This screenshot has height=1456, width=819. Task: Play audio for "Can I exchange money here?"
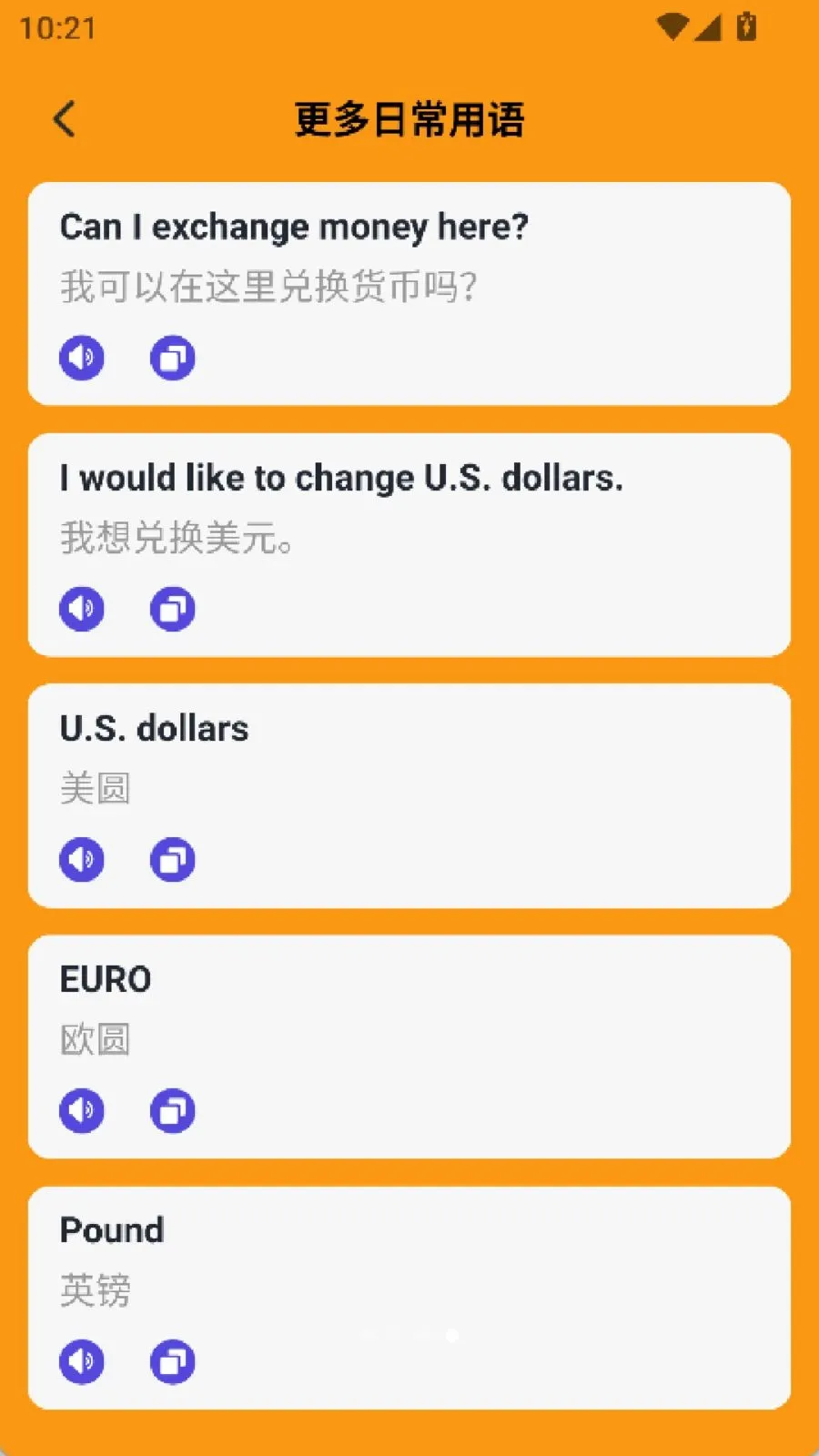click(x=82, y=358)
